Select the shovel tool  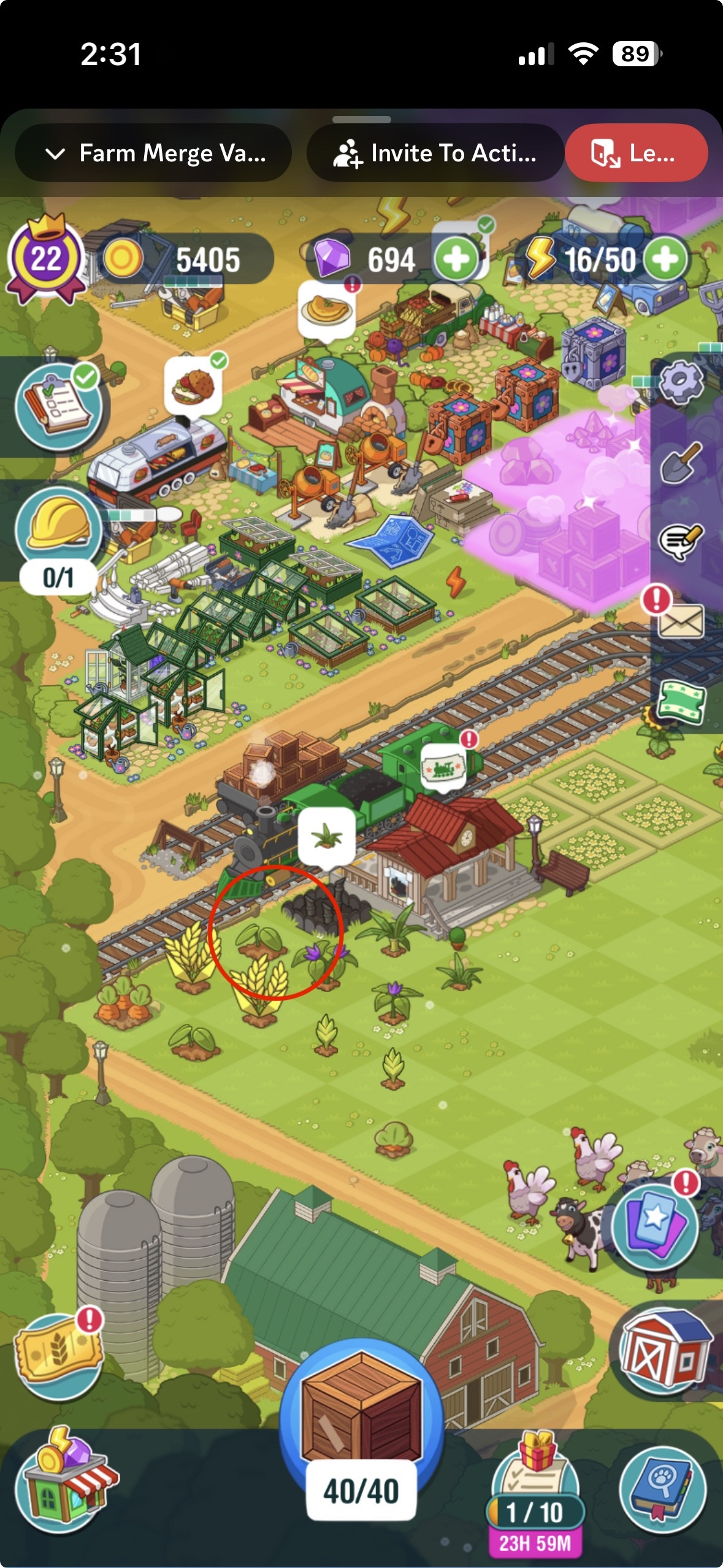[x=681, y=461]
